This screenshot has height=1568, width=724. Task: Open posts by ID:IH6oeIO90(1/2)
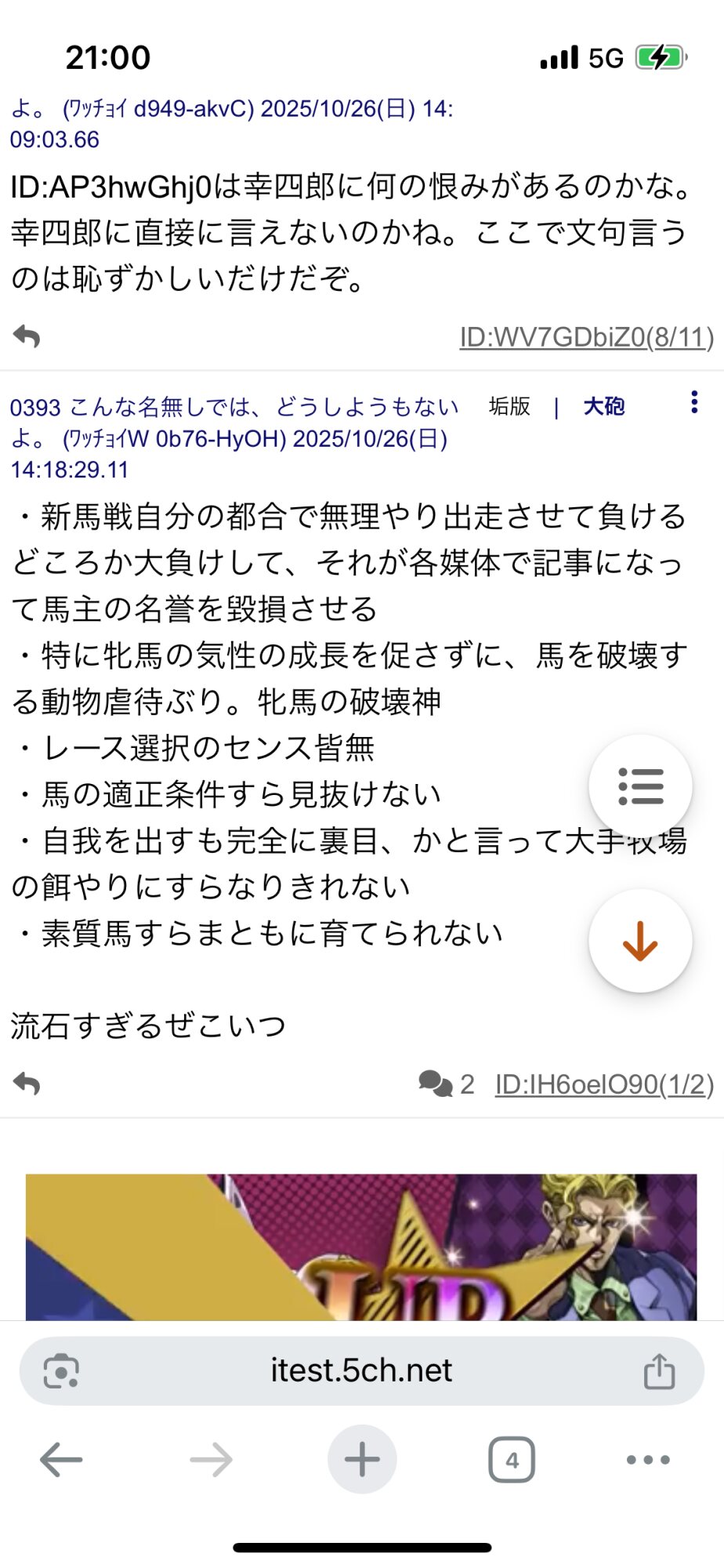coord(604,1084)
